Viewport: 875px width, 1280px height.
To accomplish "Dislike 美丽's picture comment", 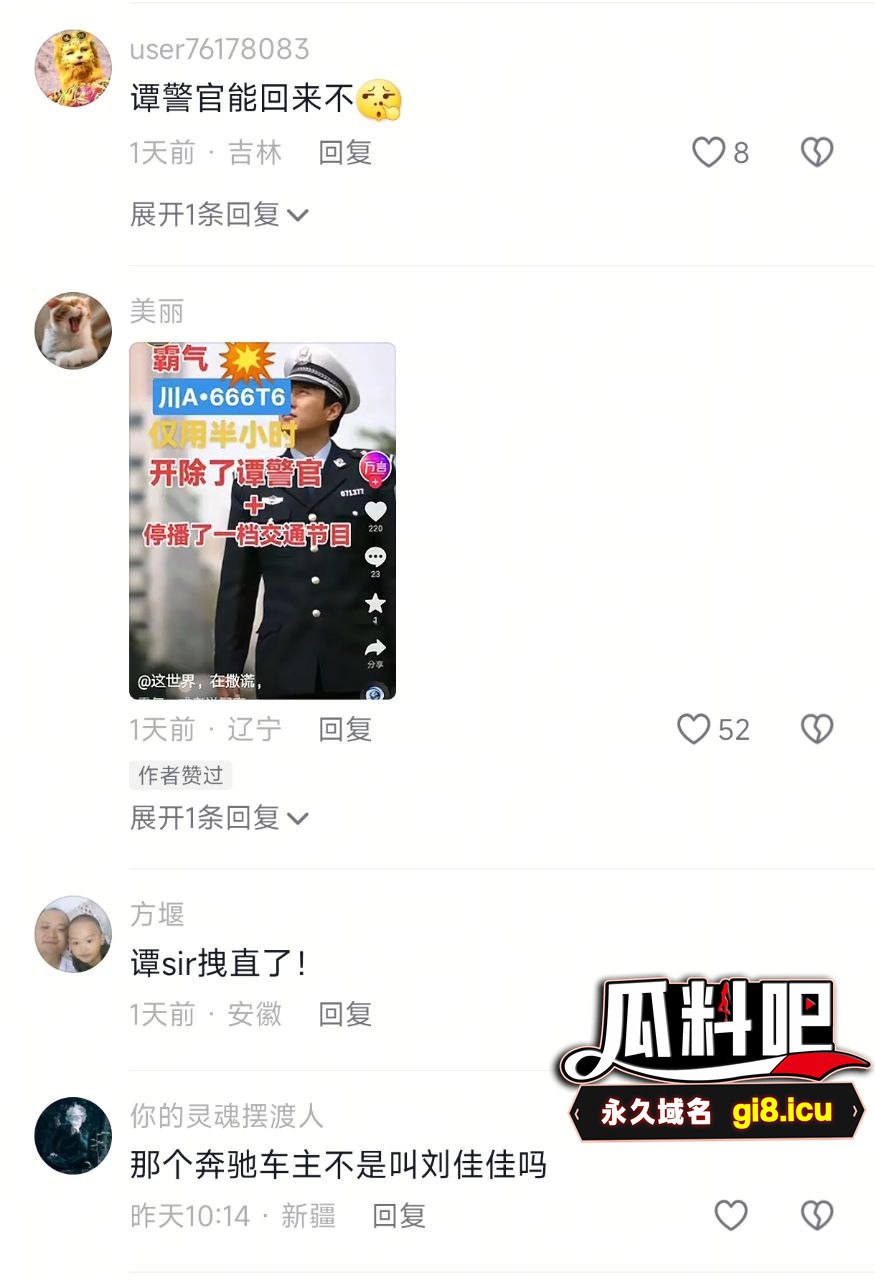I will click(817, 730).
